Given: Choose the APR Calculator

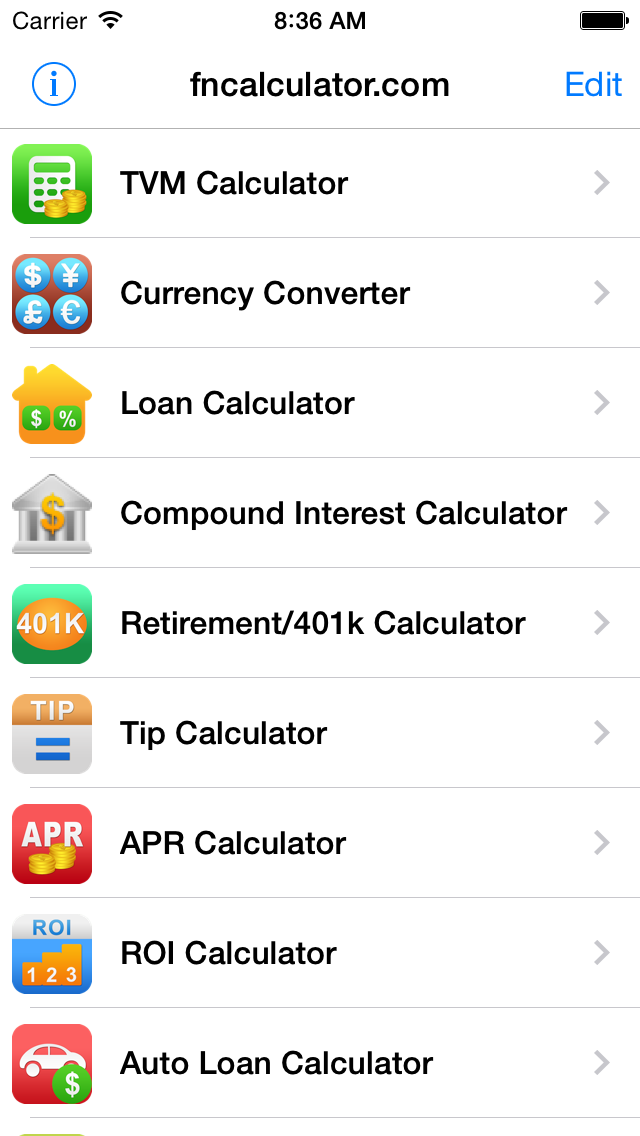Looking at the screenshot, I should pos(320,844).
